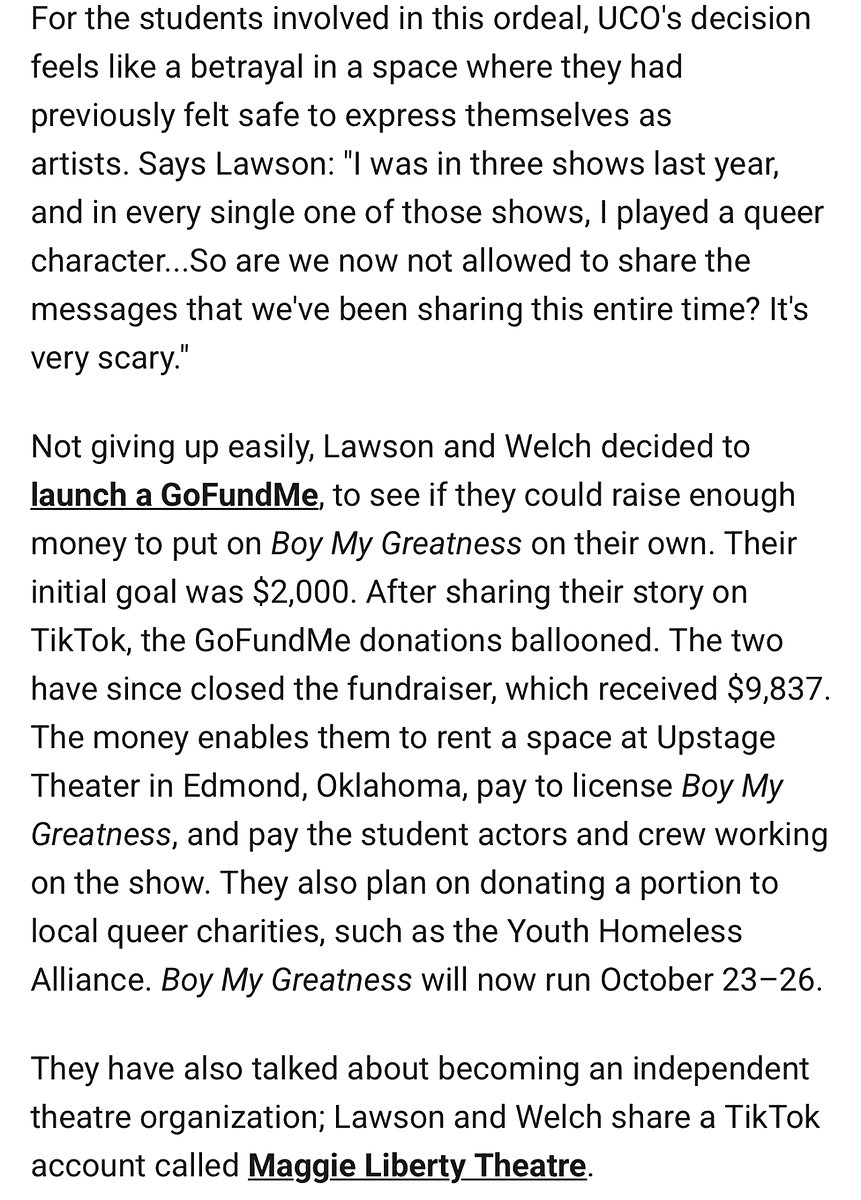Screen dimensions: 861x1200
Task: Open the "launch a GoFundMe" link
Action: click(175, 495)
